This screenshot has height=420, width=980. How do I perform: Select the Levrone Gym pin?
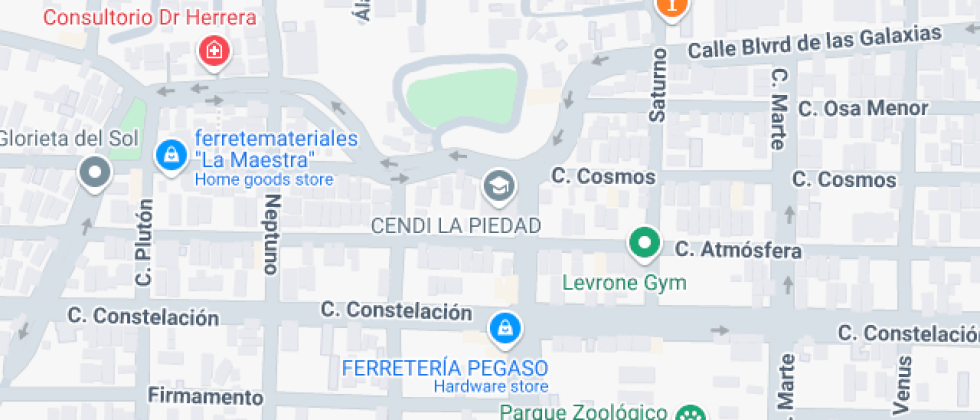coord(645,243)
